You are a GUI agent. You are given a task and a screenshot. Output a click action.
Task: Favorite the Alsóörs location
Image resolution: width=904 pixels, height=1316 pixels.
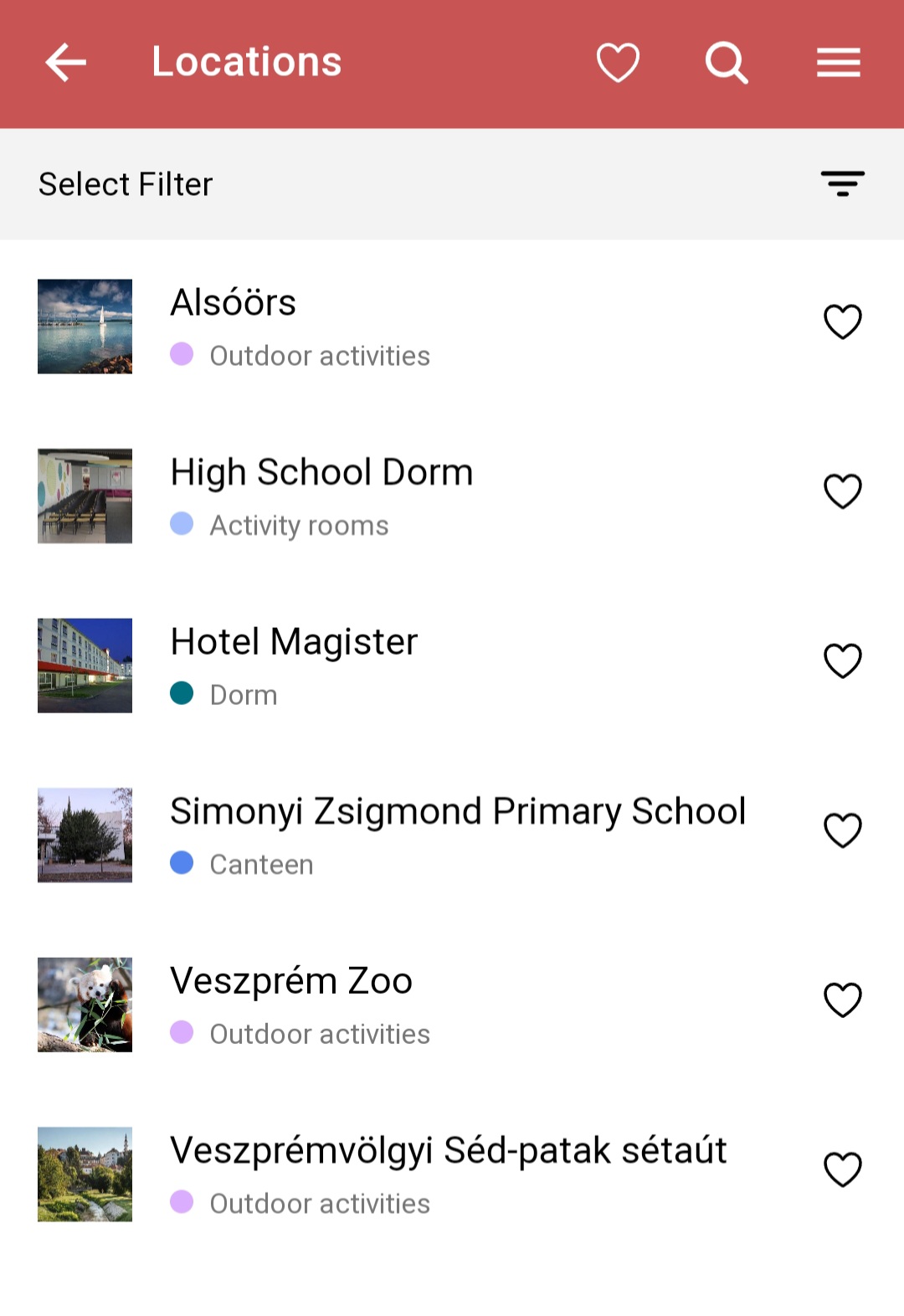(x=842, y=322)
